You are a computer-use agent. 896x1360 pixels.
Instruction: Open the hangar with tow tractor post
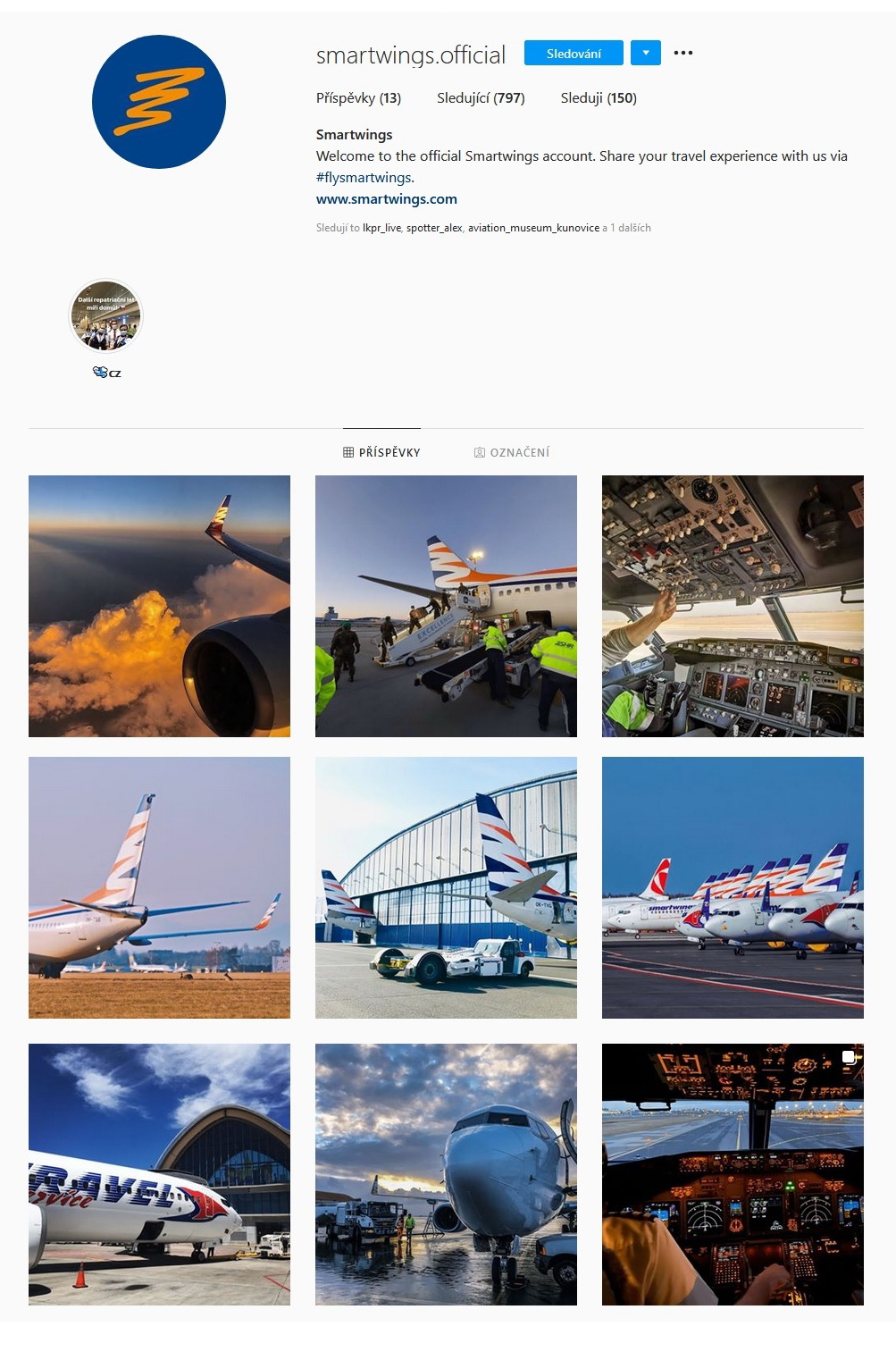click(x=446, y=887)
